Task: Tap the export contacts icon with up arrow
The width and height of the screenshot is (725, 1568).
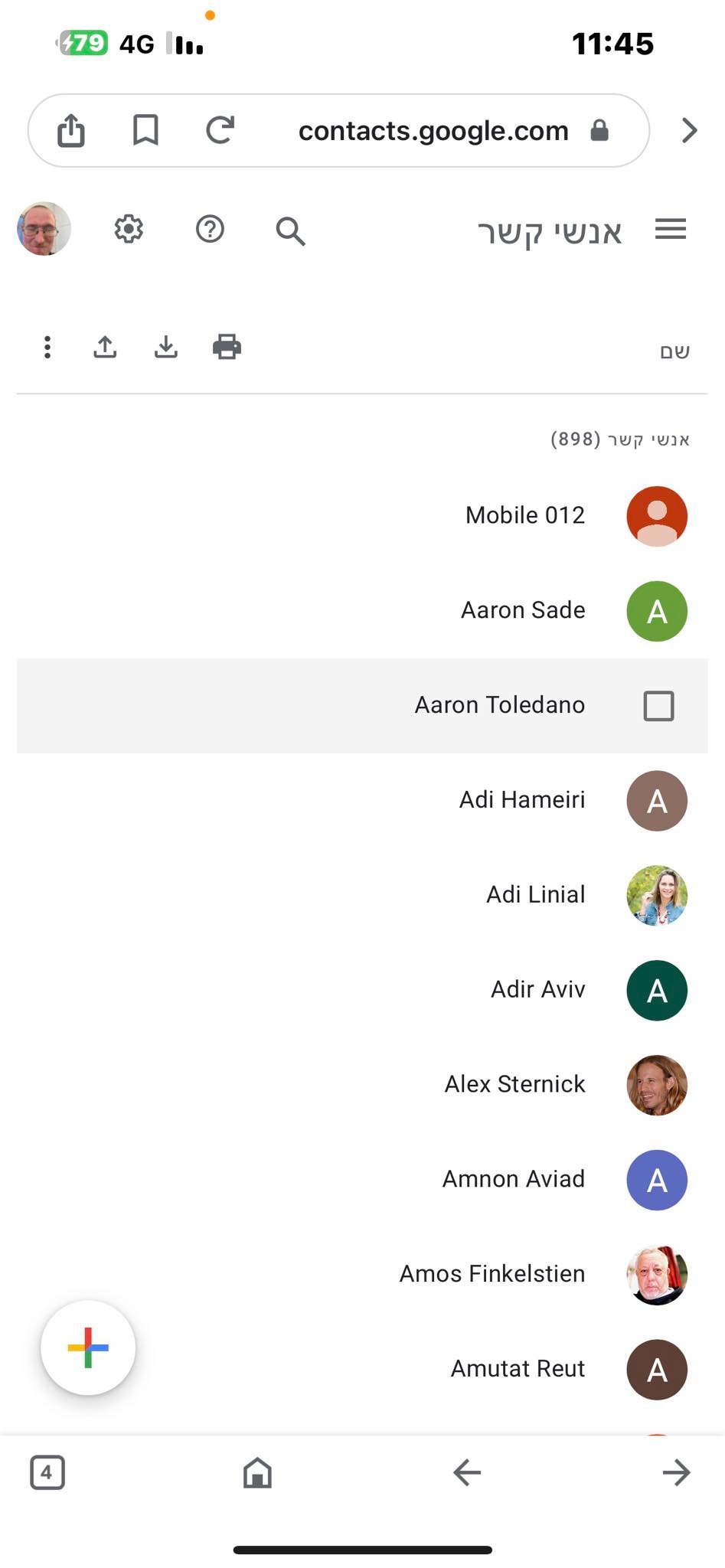Action: point(105,347)
